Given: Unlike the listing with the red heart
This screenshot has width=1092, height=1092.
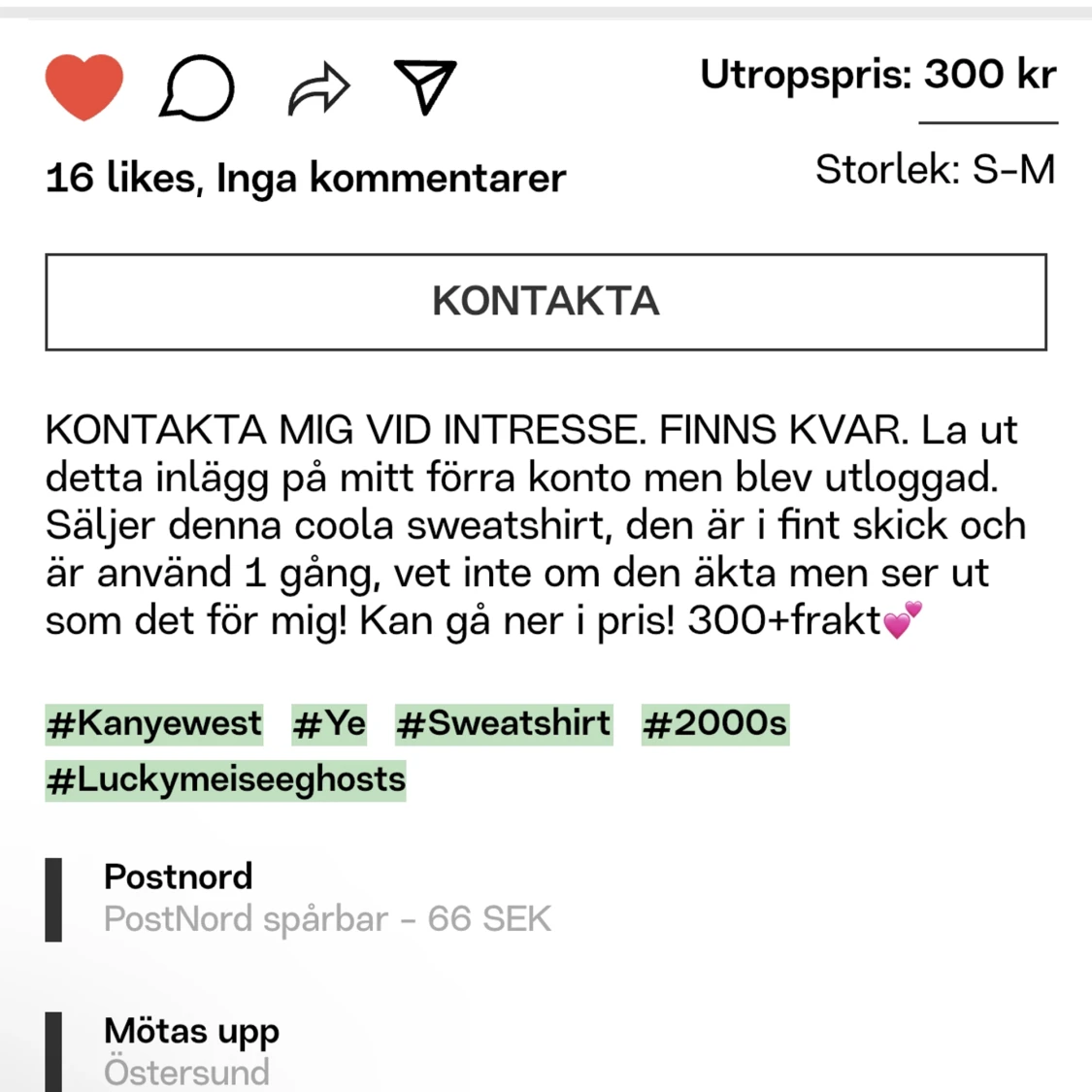Looking at the screenshot, I should tap(84, 87).
